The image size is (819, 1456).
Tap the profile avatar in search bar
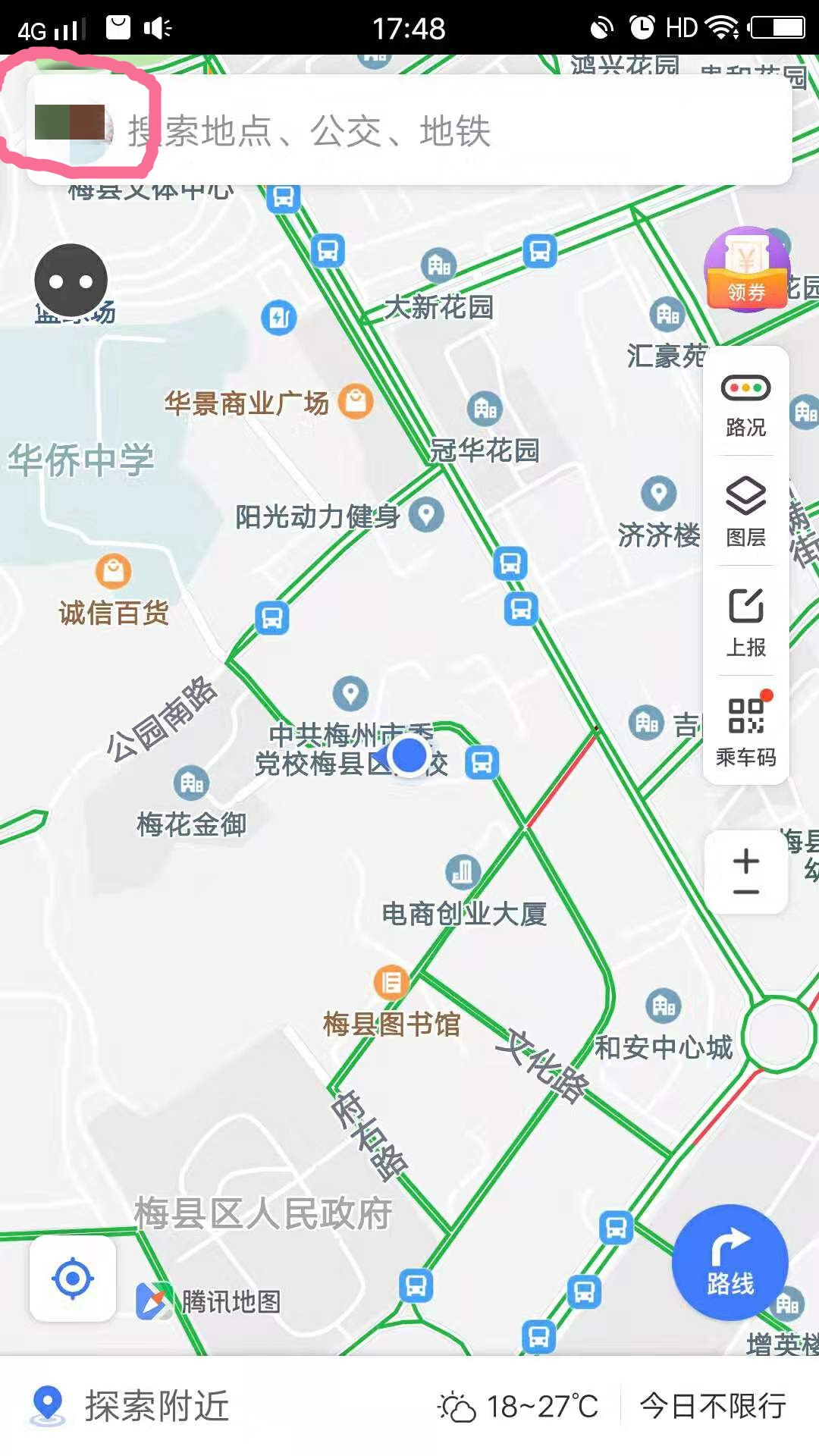coord(74,129)
